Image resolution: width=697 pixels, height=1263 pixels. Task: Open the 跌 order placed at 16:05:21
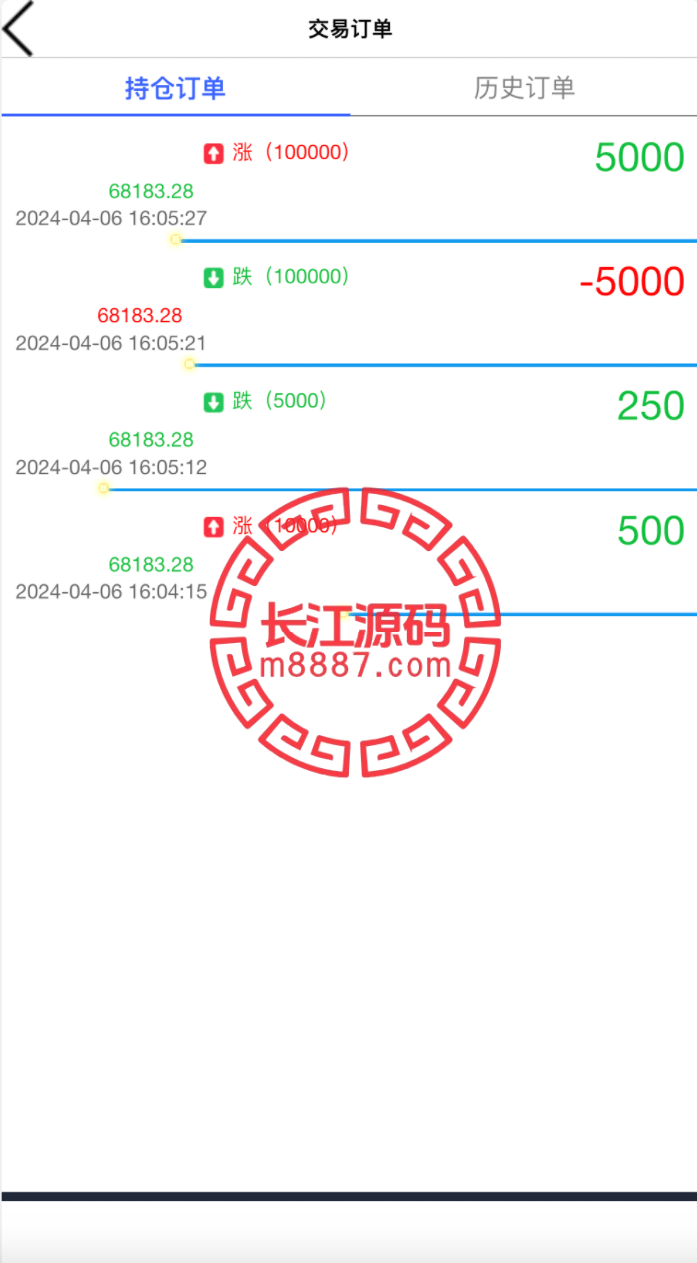tap(349, 305)
